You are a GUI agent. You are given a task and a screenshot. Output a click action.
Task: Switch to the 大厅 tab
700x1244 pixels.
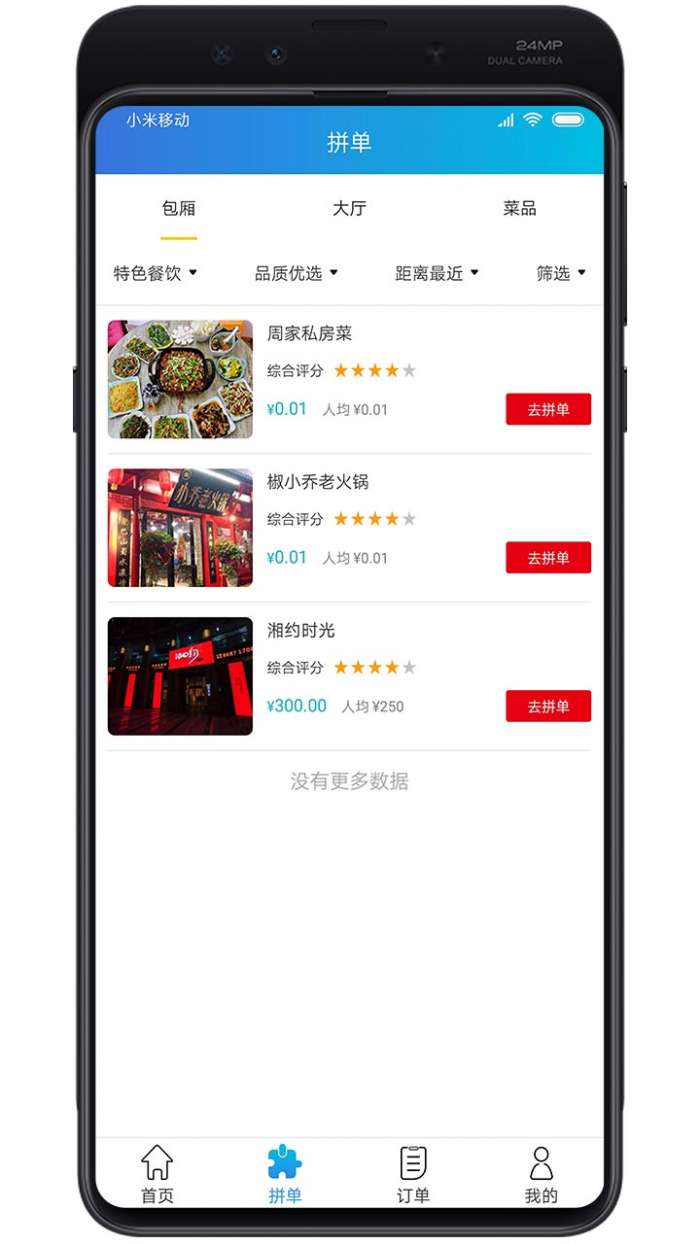coord(349,209)
